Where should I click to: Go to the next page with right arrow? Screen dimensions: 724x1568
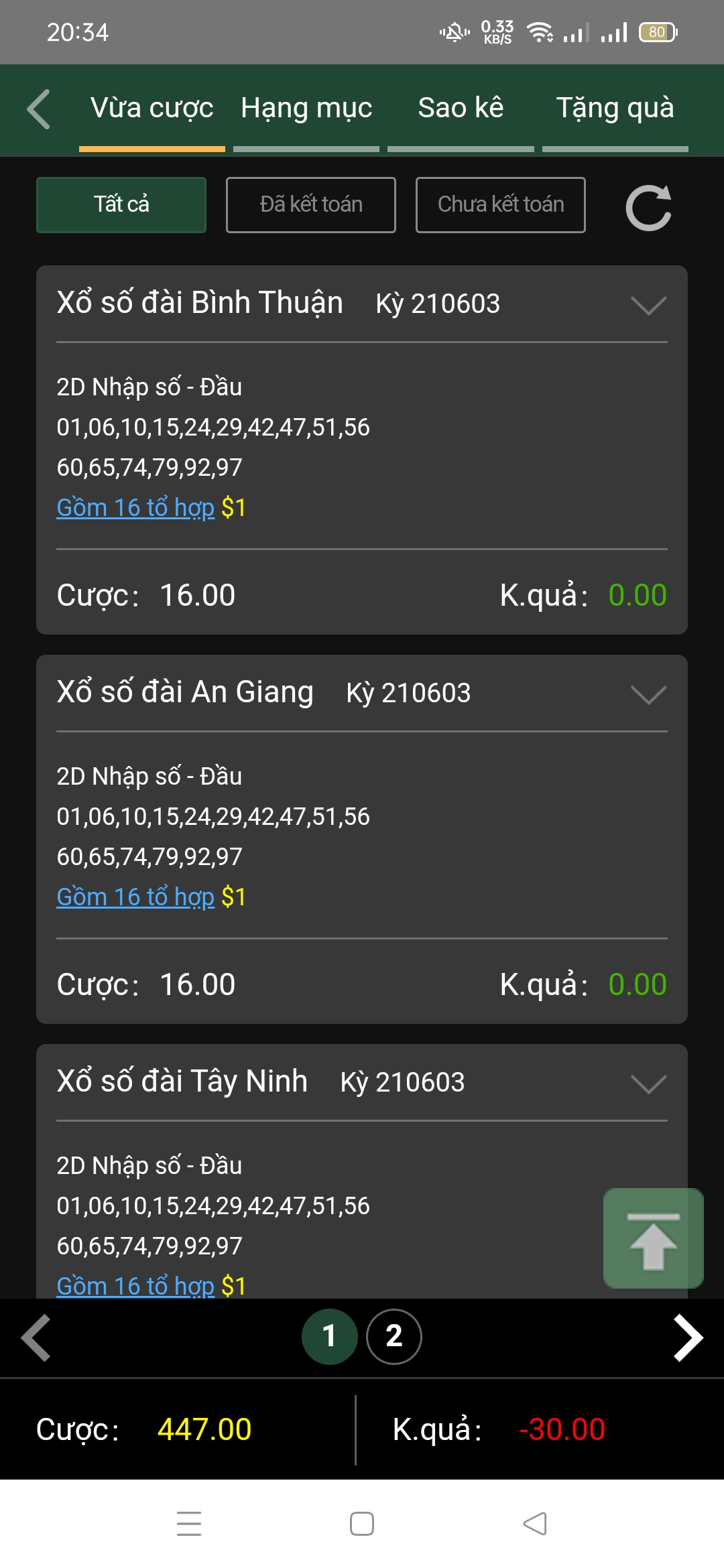(688, 1337)
